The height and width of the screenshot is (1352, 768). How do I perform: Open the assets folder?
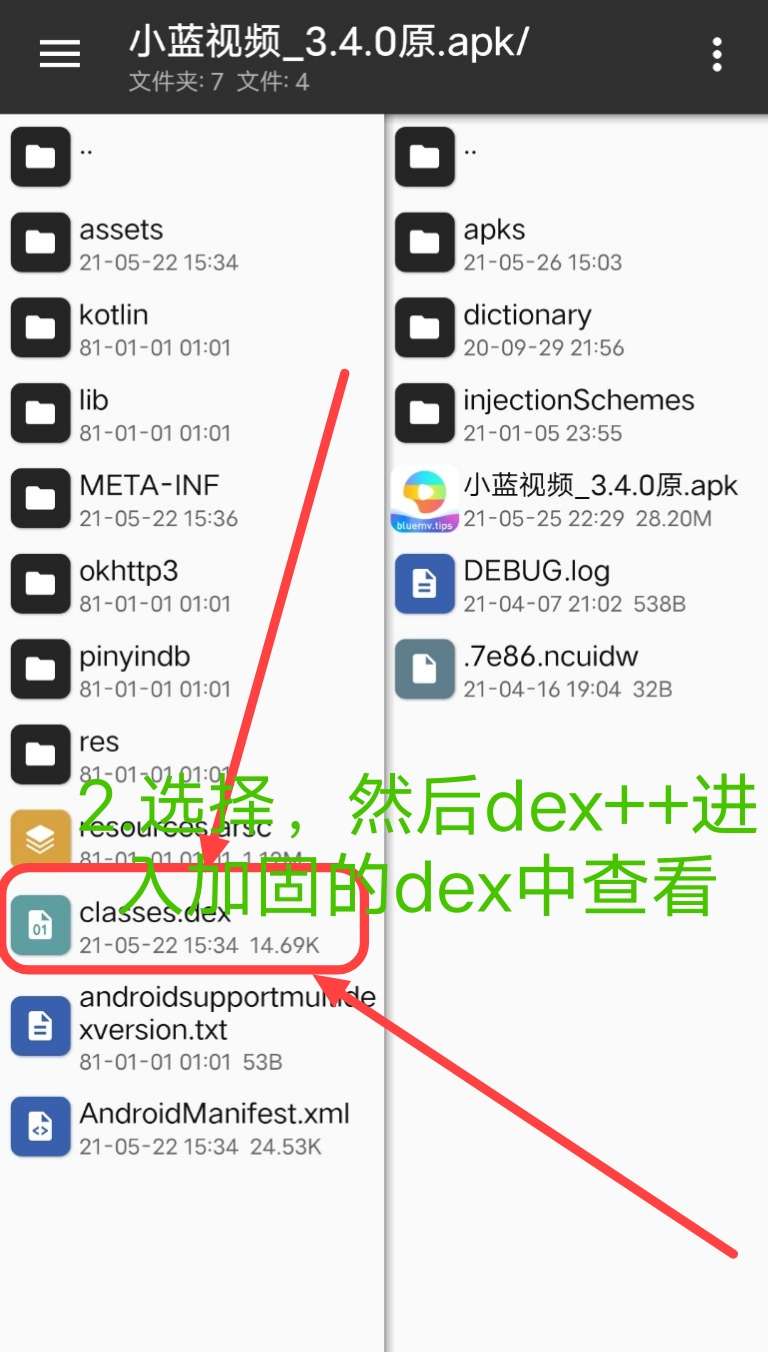point(40,242)
